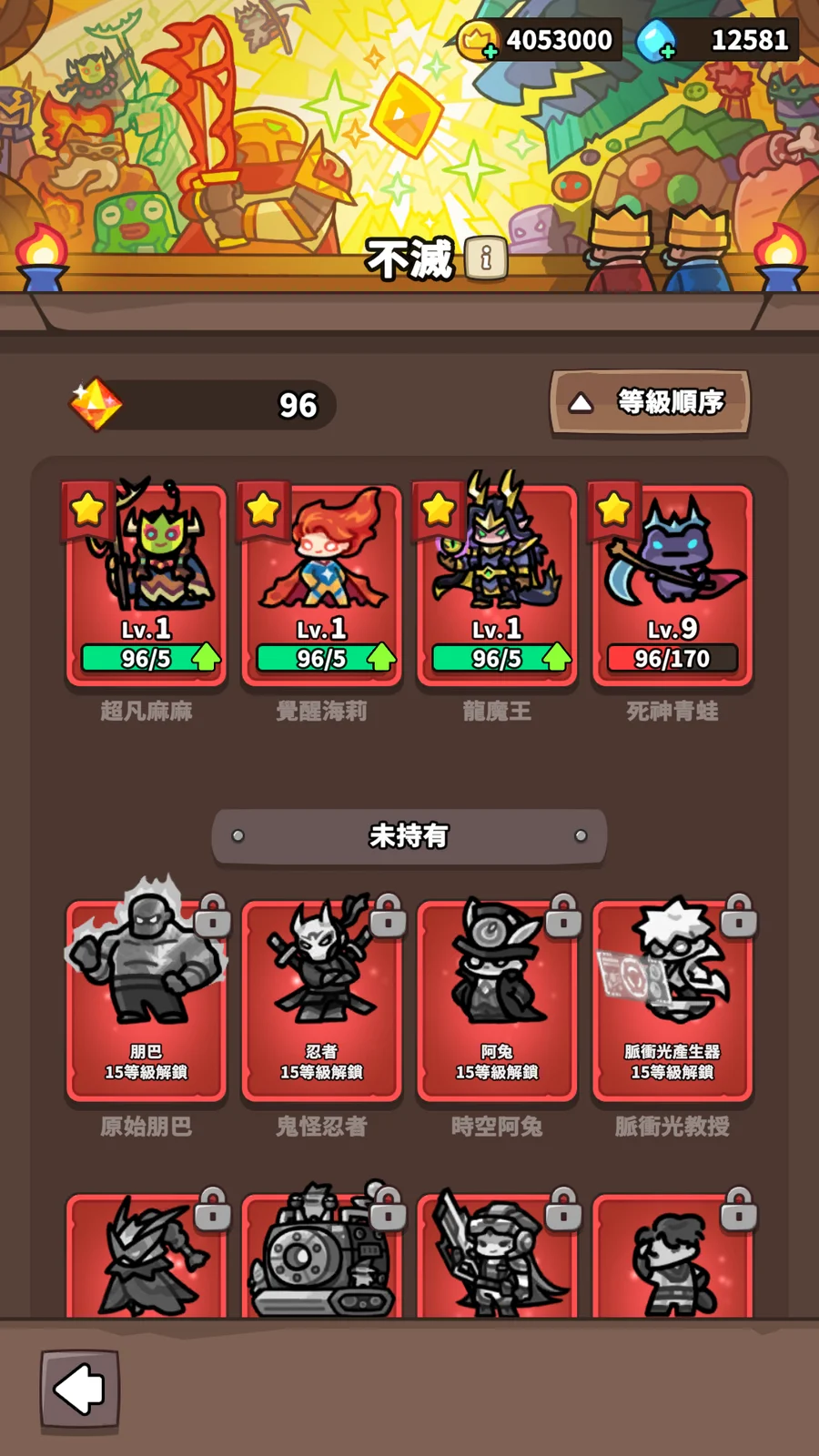
Task: Open the 死神青蛙 Lv.9 card
Action: tap(672, 584)
